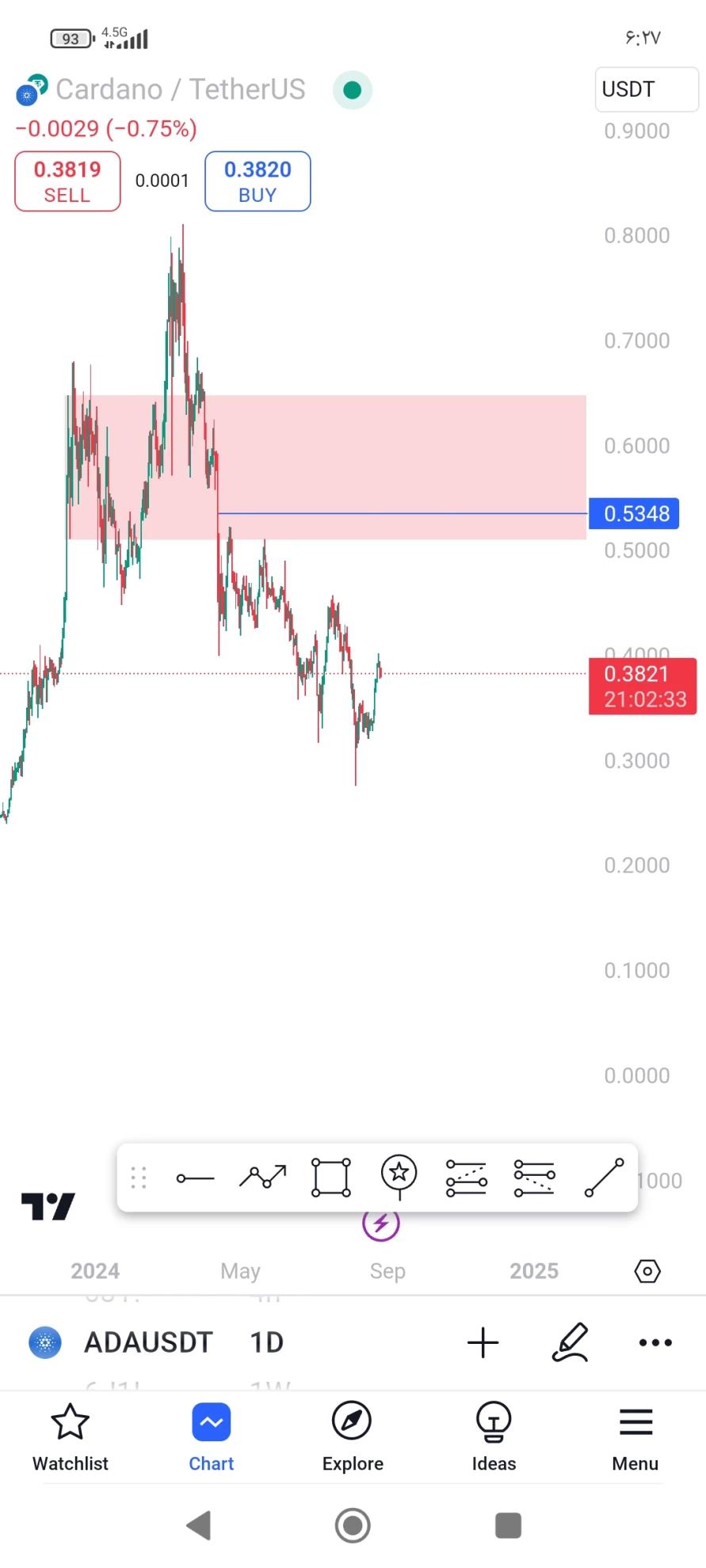
Task: Select the horizontal line drawing tool
Action: click(195, 1178)
